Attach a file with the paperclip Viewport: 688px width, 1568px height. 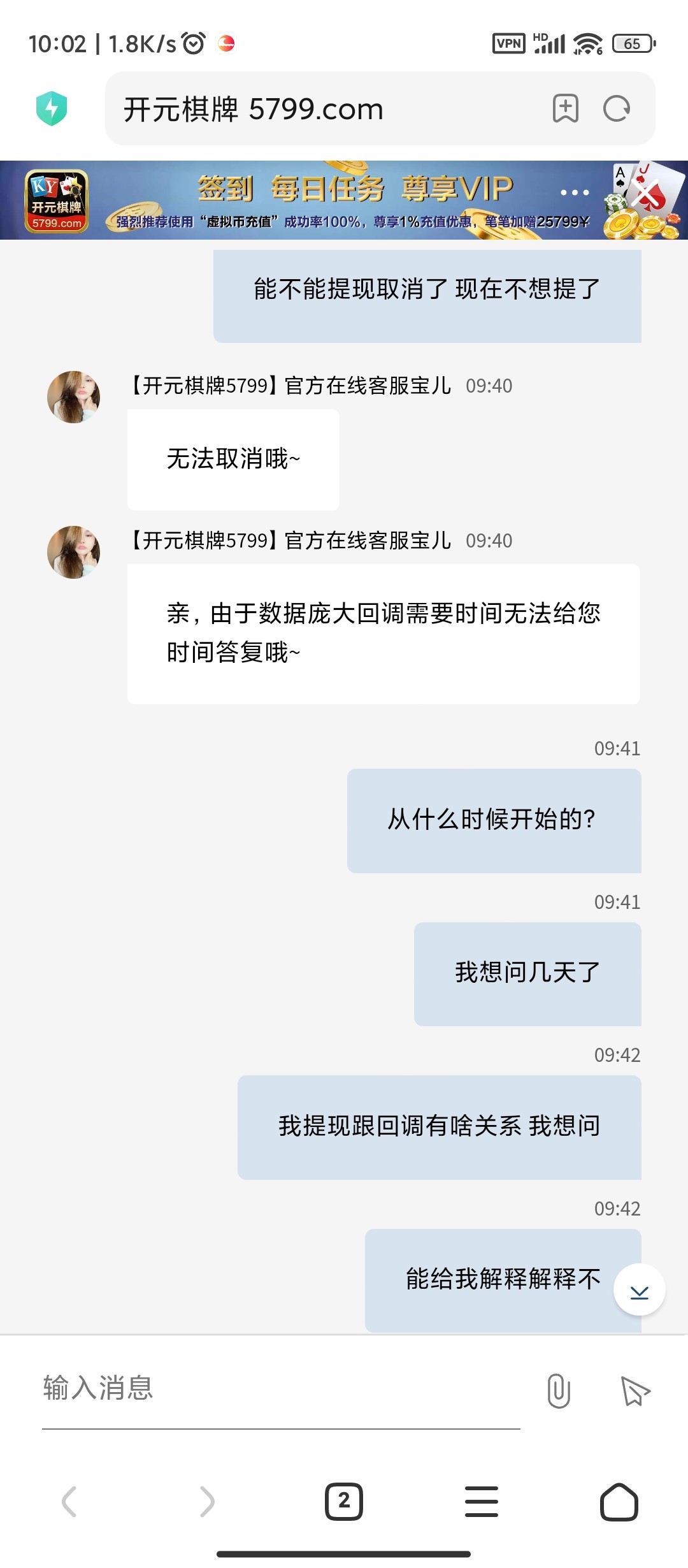pyautogui.click(x=559, y=1390)
